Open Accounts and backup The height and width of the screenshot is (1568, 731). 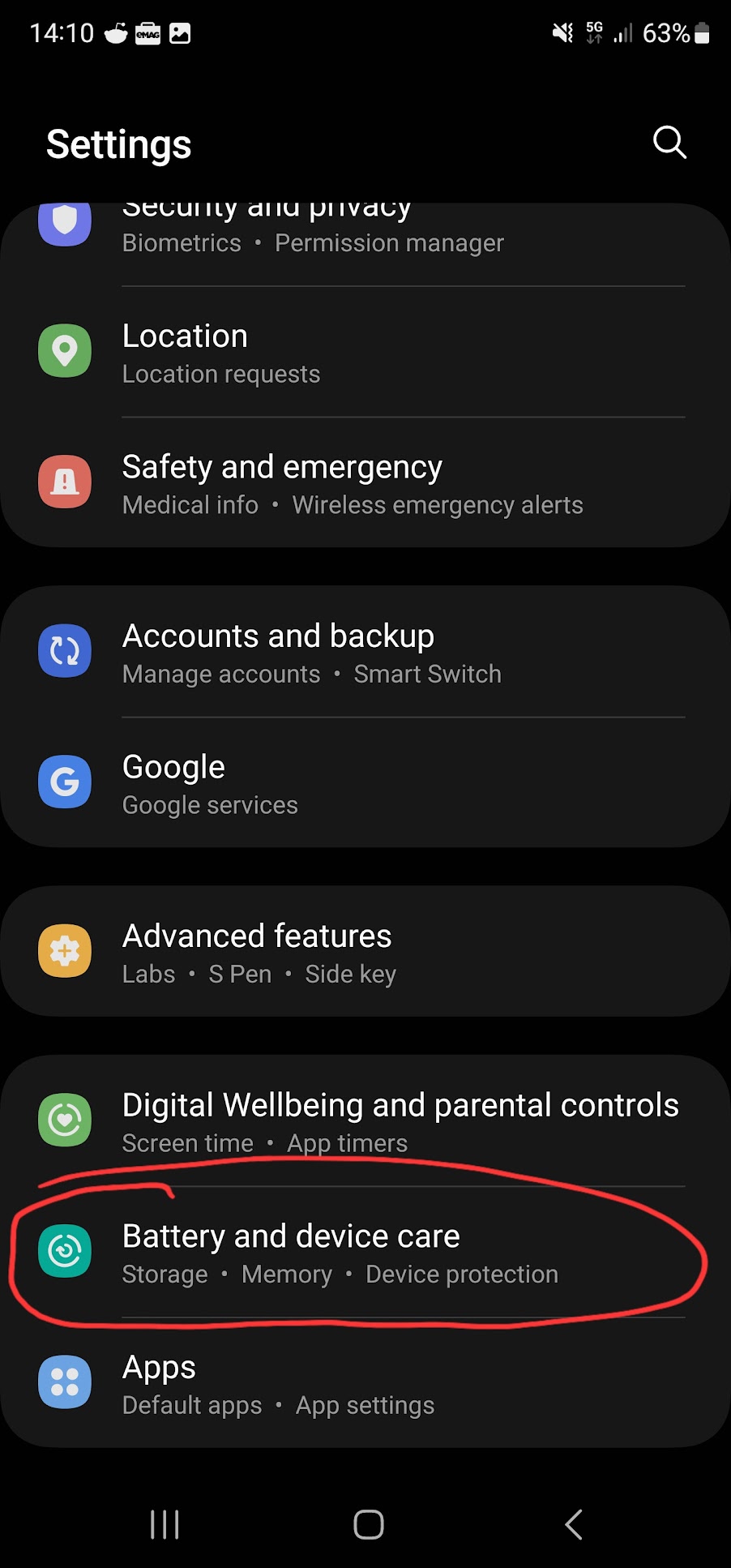(365, 652)
